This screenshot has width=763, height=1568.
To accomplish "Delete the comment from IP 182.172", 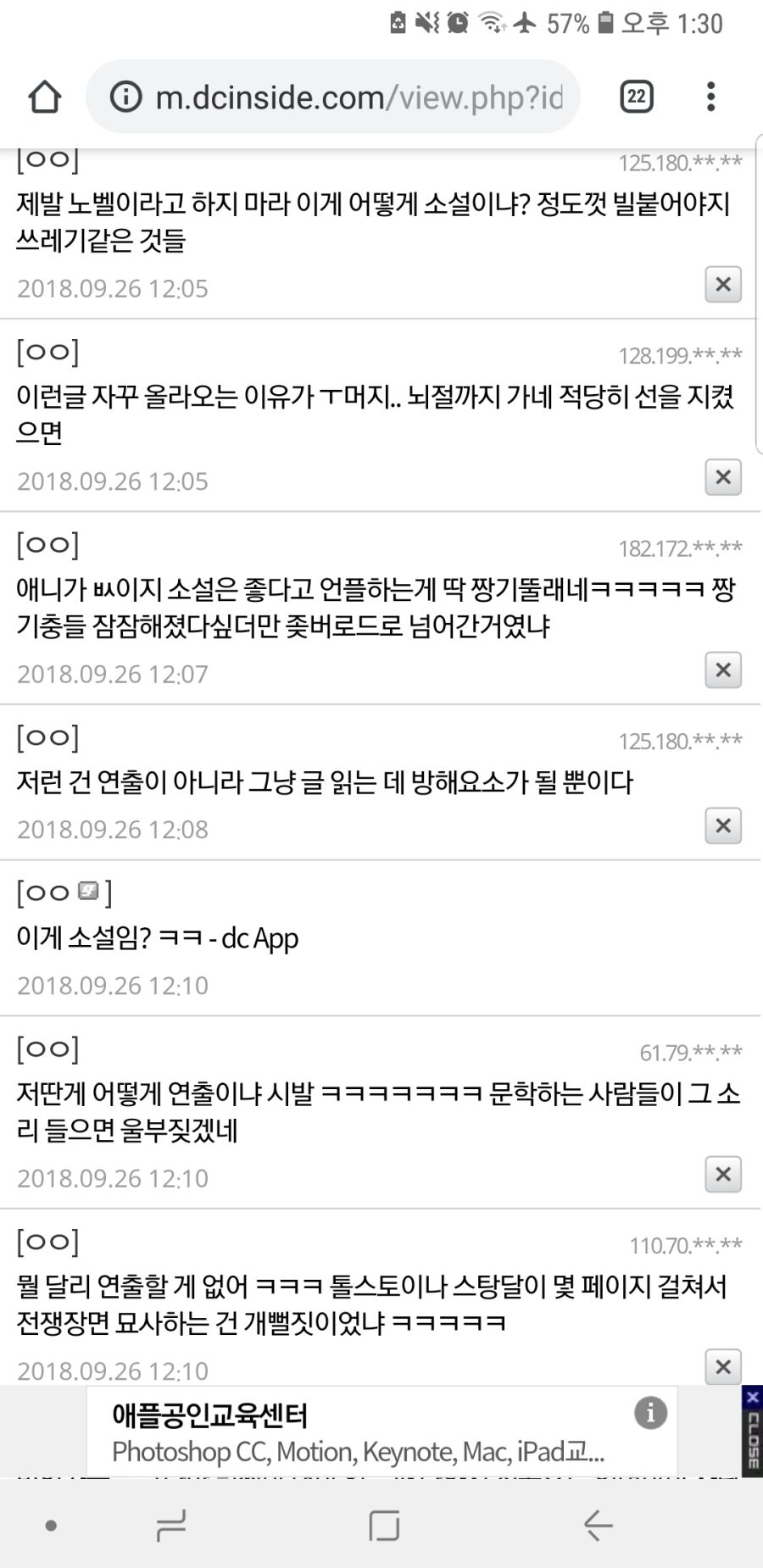I will pyautogui.click(x=723, y=670).
